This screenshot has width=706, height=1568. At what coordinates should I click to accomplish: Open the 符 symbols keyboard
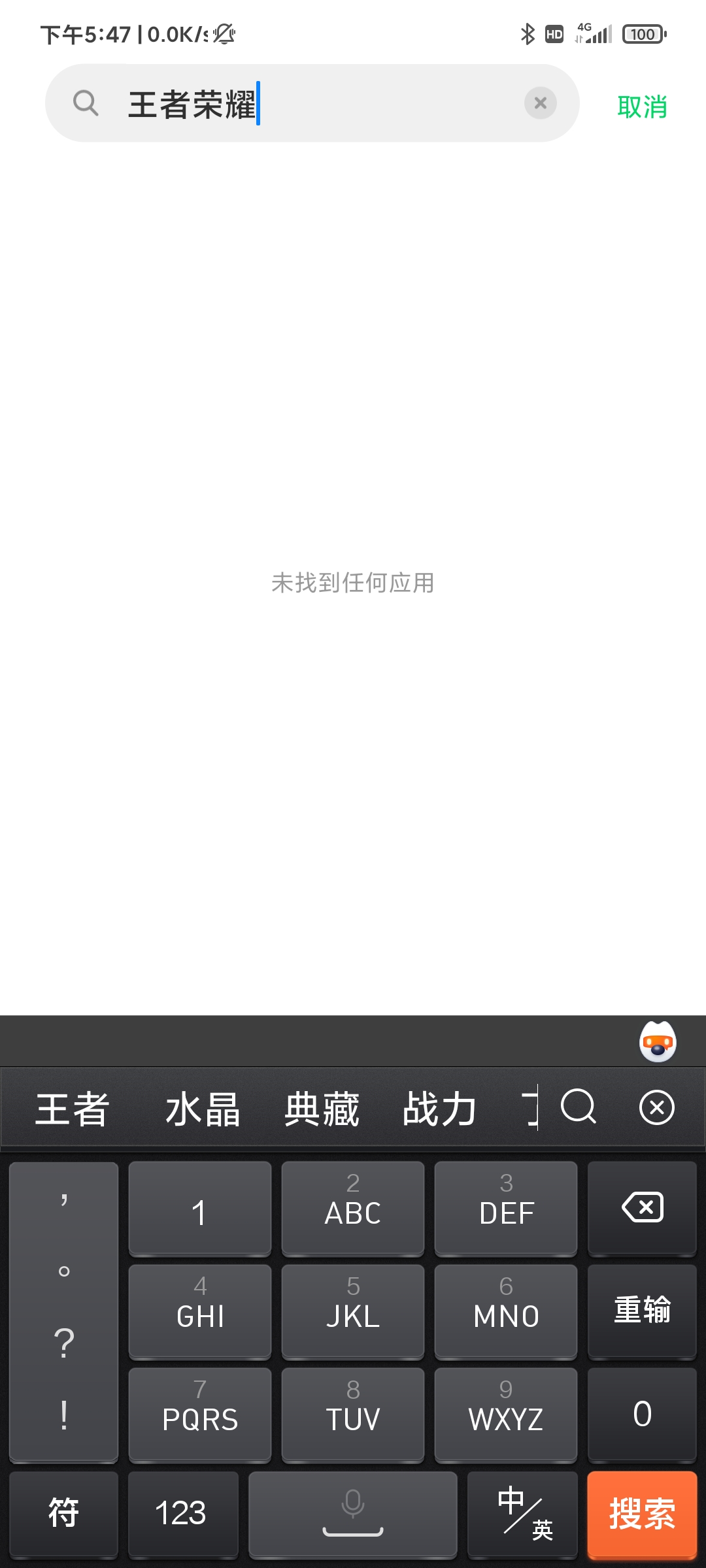63,1513
